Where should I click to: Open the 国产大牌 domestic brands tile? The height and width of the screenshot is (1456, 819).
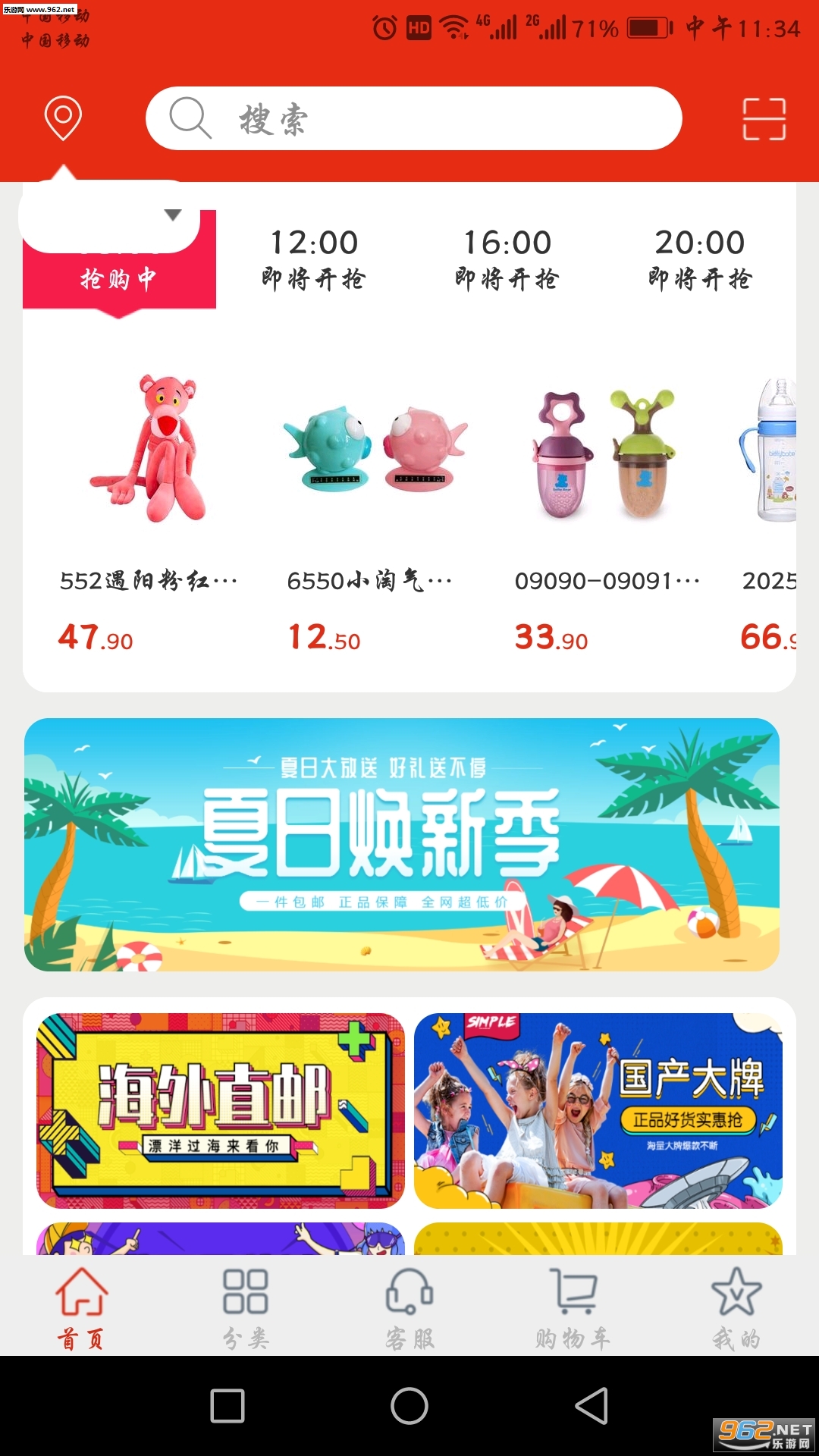point(598,1110)
